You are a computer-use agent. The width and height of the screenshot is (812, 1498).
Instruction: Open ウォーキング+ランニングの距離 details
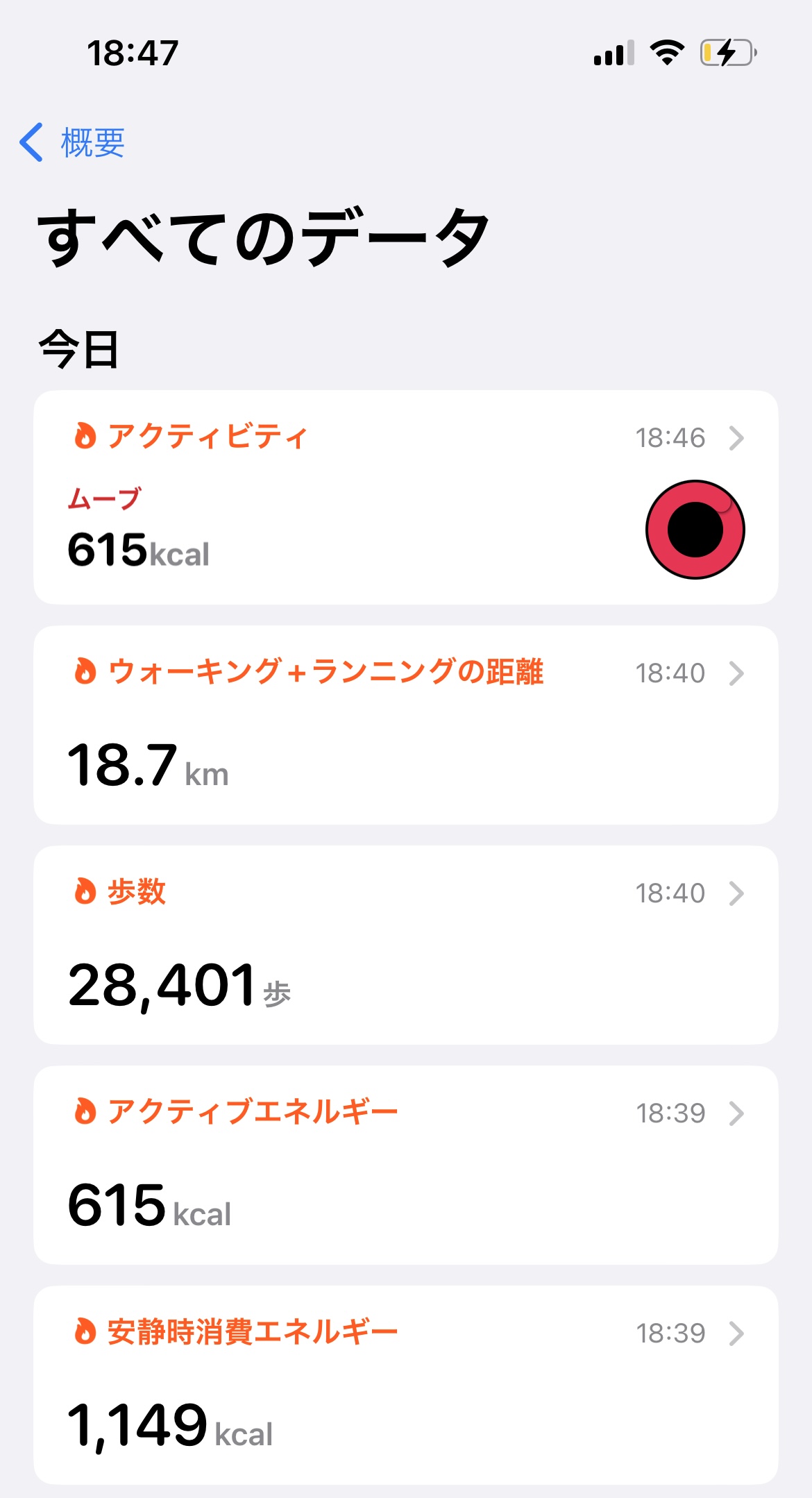point(405,725)
